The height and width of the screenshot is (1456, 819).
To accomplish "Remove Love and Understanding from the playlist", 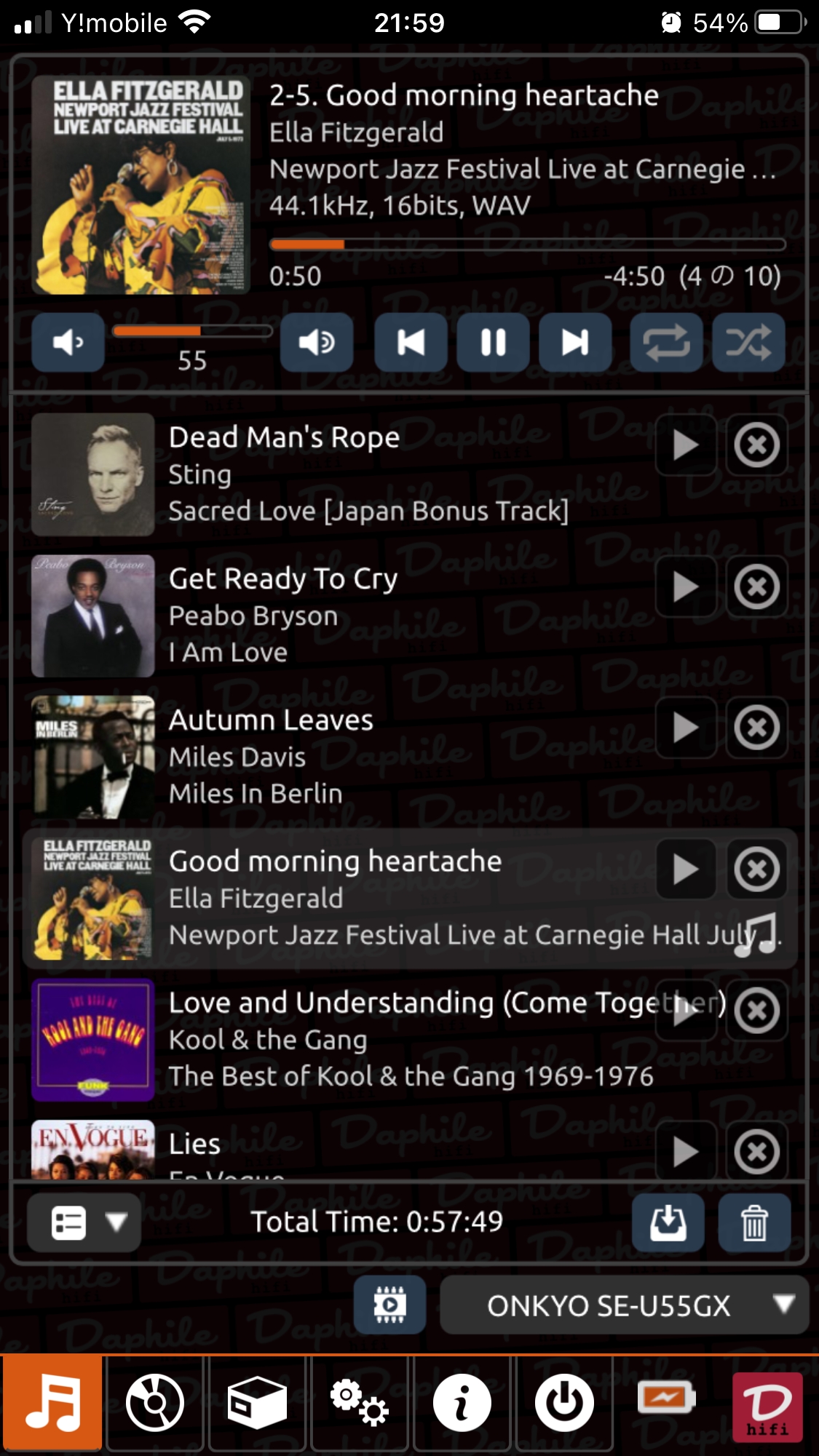I will coord(756,1010).
